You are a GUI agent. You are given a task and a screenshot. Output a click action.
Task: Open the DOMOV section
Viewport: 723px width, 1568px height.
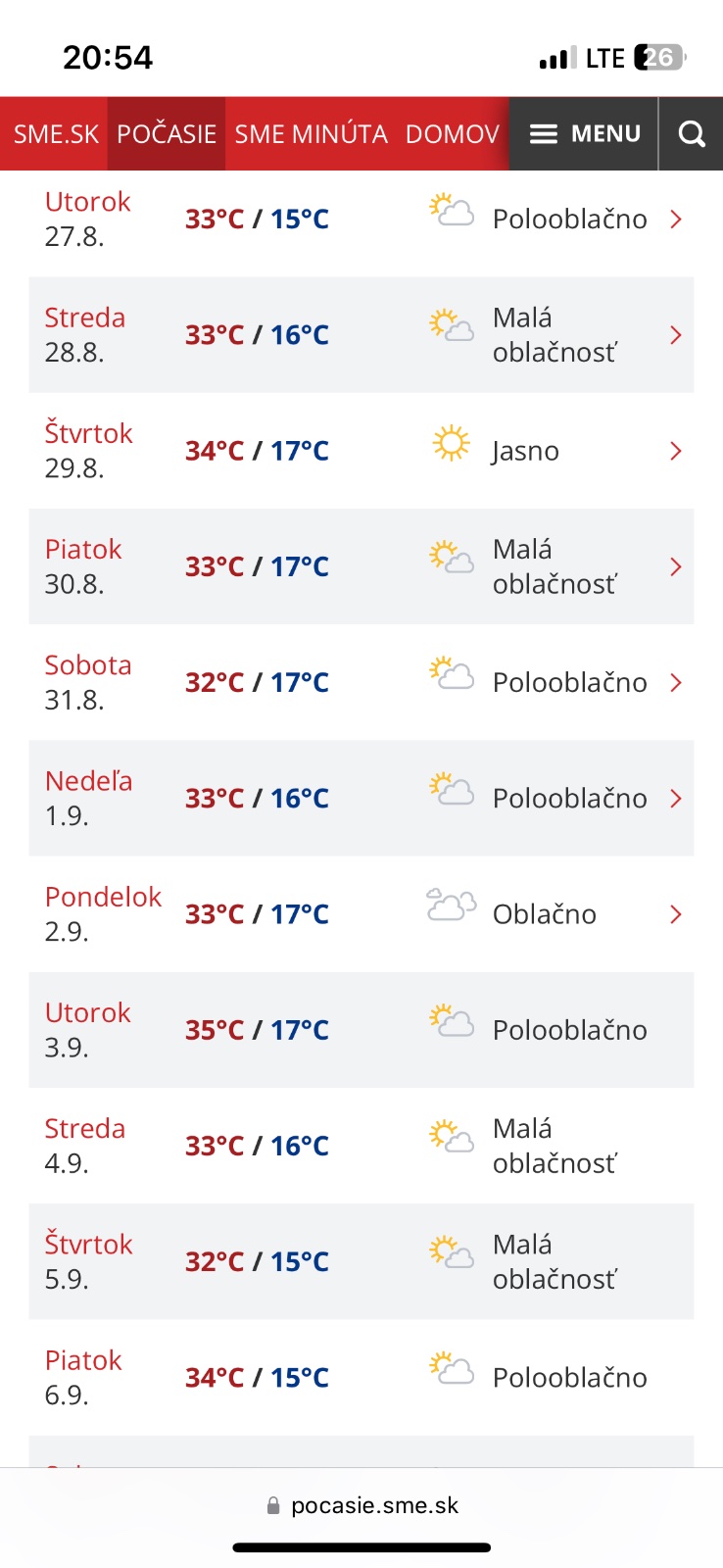point(453,134)
